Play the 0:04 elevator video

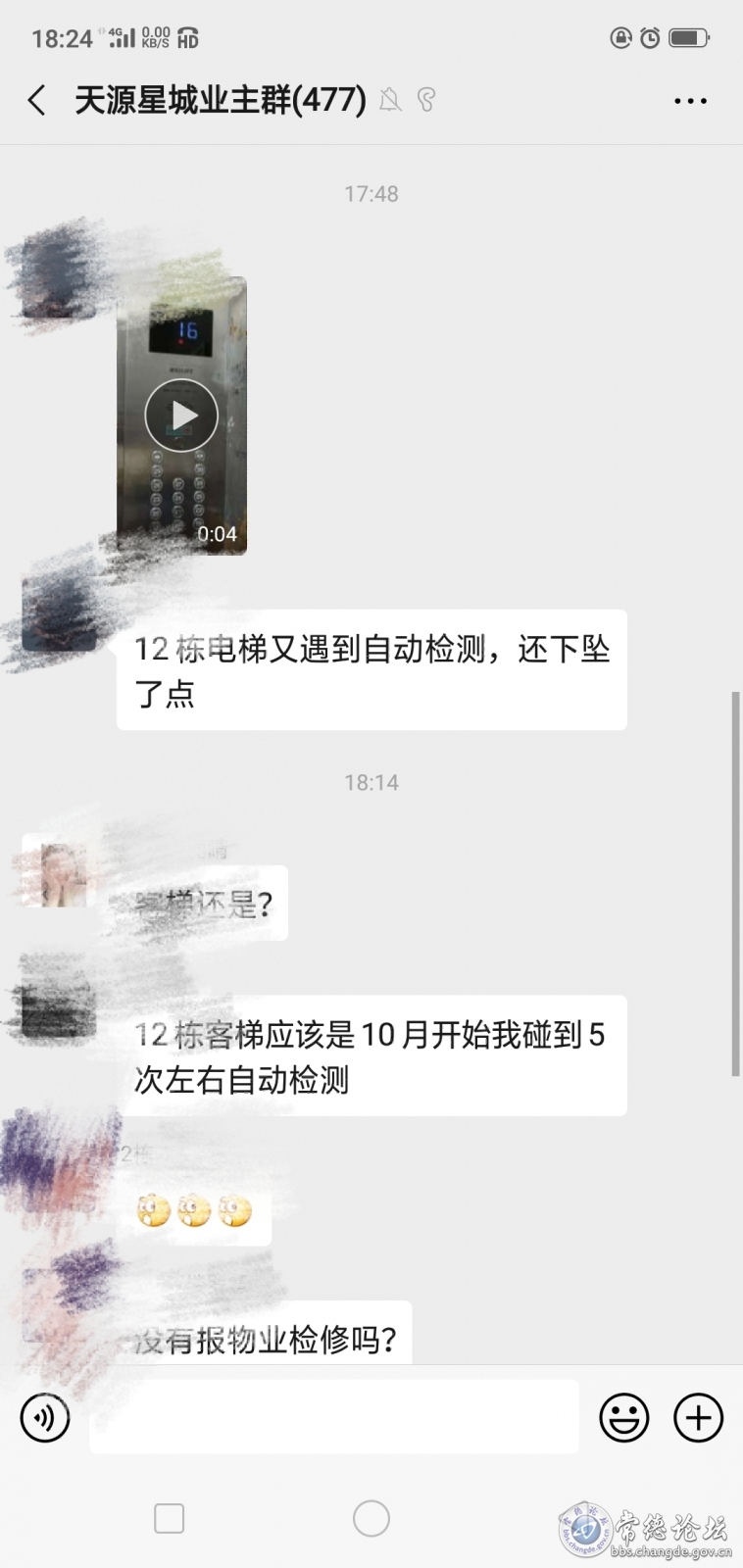point(181,416)
